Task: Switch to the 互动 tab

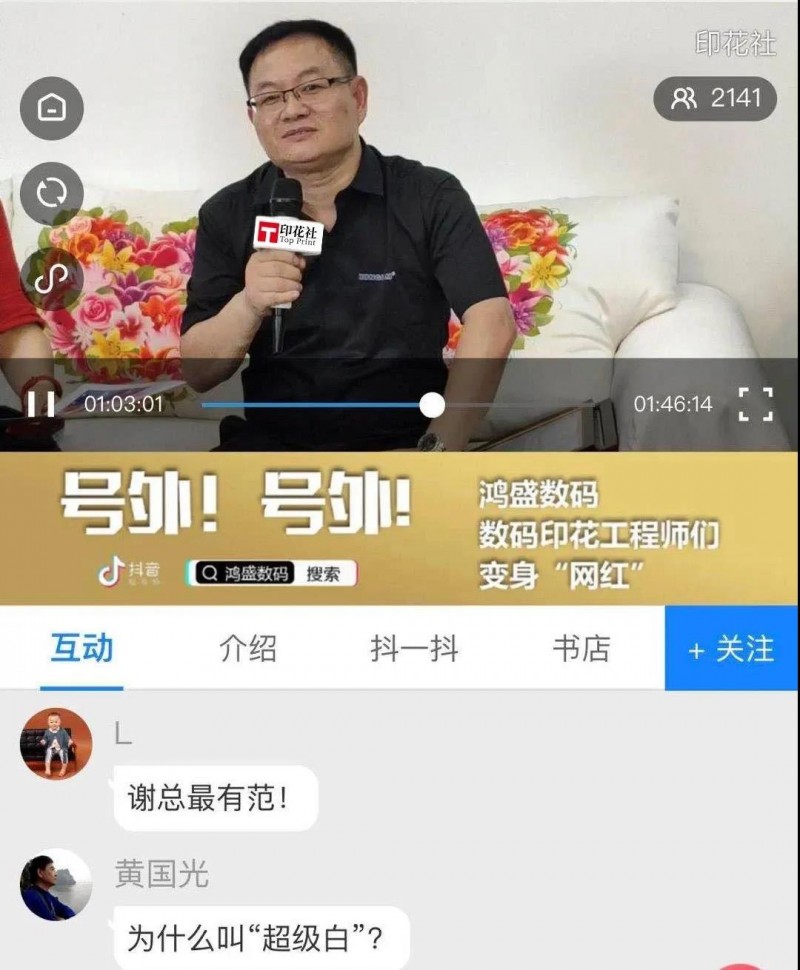Action: coord(82,649)
